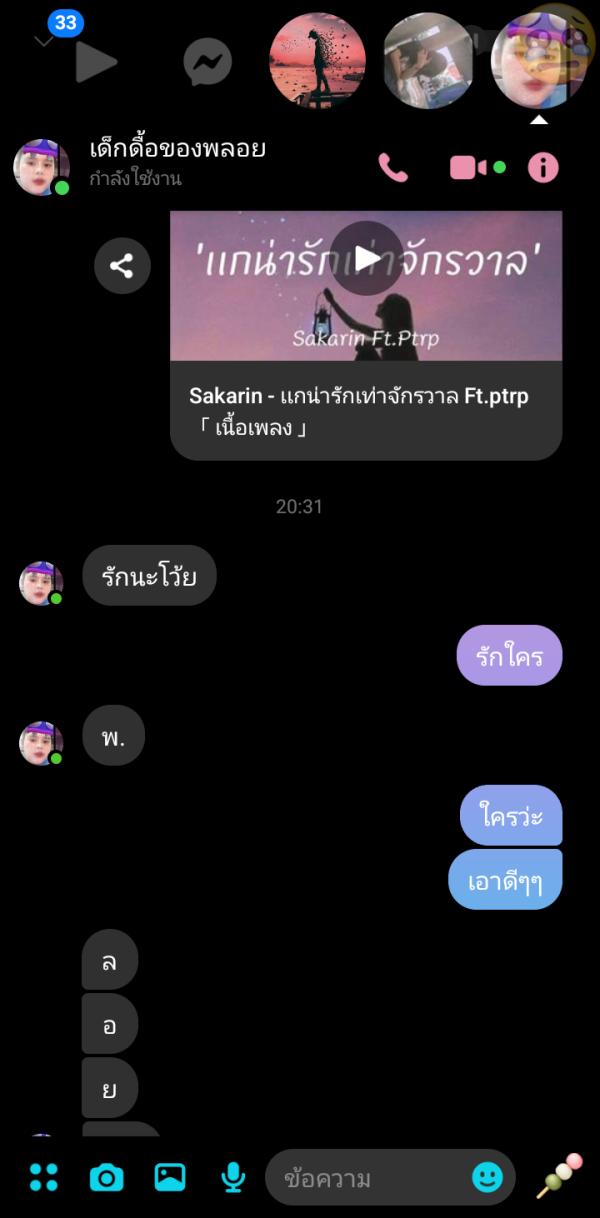
Task: Send the dango quick reaction emoji
Action: 558,1176
